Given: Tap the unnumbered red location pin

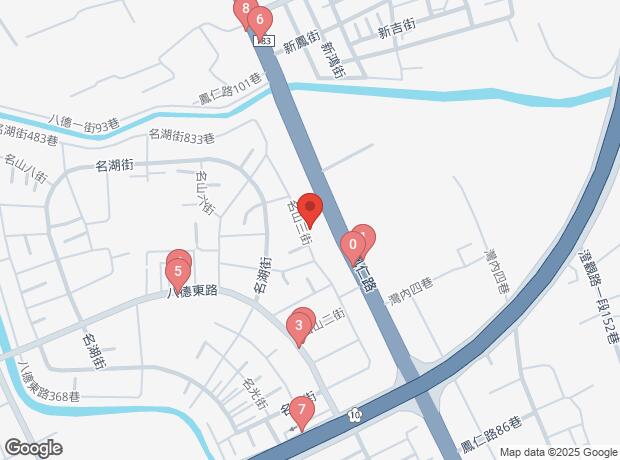Looking at the screenshot, I should [310, 209].
